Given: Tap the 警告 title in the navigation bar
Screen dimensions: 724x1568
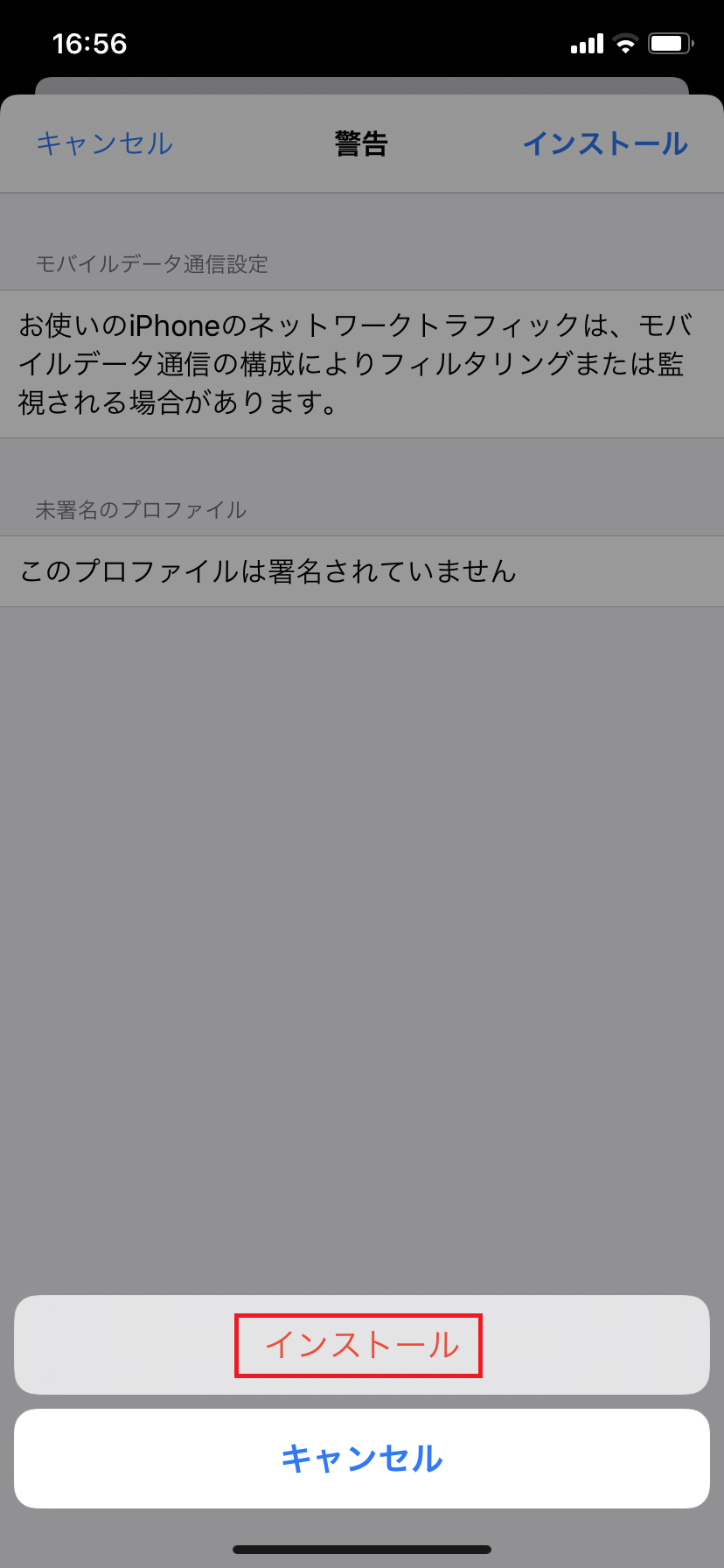Looking at the screenshot, I should [362, 143].
